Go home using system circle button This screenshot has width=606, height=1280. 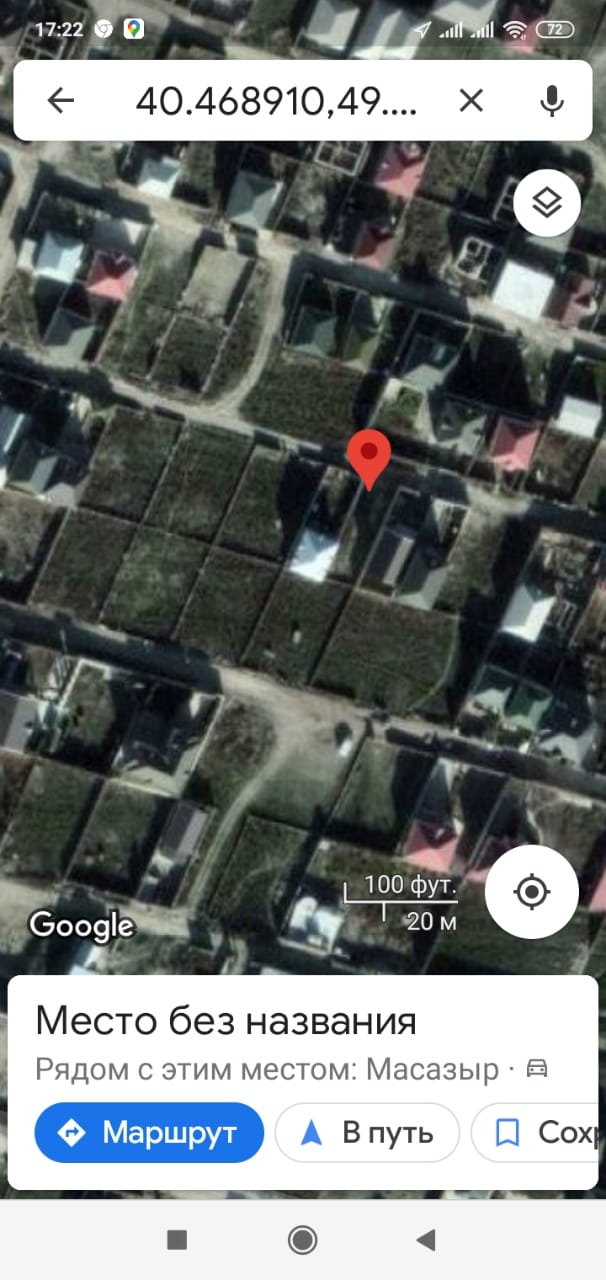coord(302,1241)
